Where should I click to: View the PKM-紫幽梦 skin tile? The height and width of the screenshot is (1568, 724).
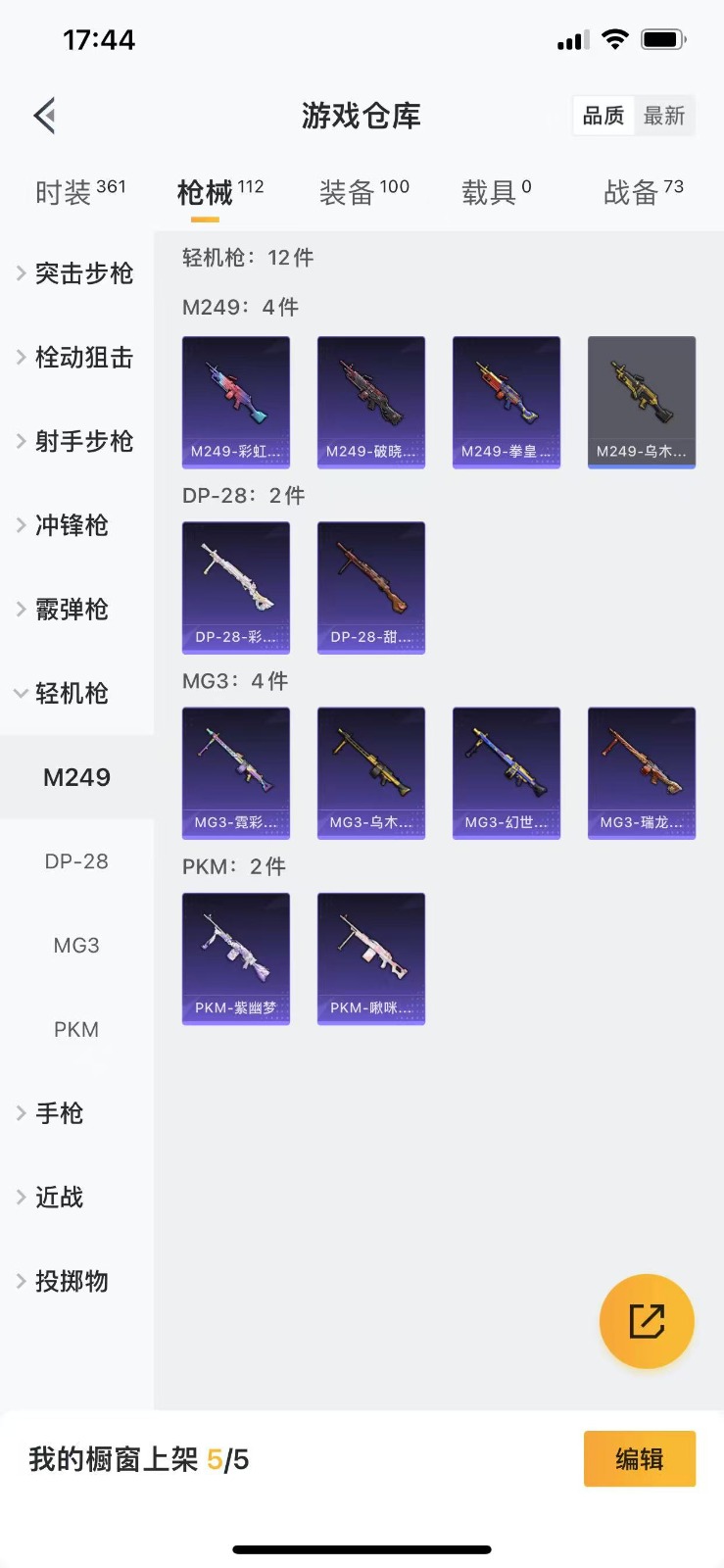[x=236, y=957]
